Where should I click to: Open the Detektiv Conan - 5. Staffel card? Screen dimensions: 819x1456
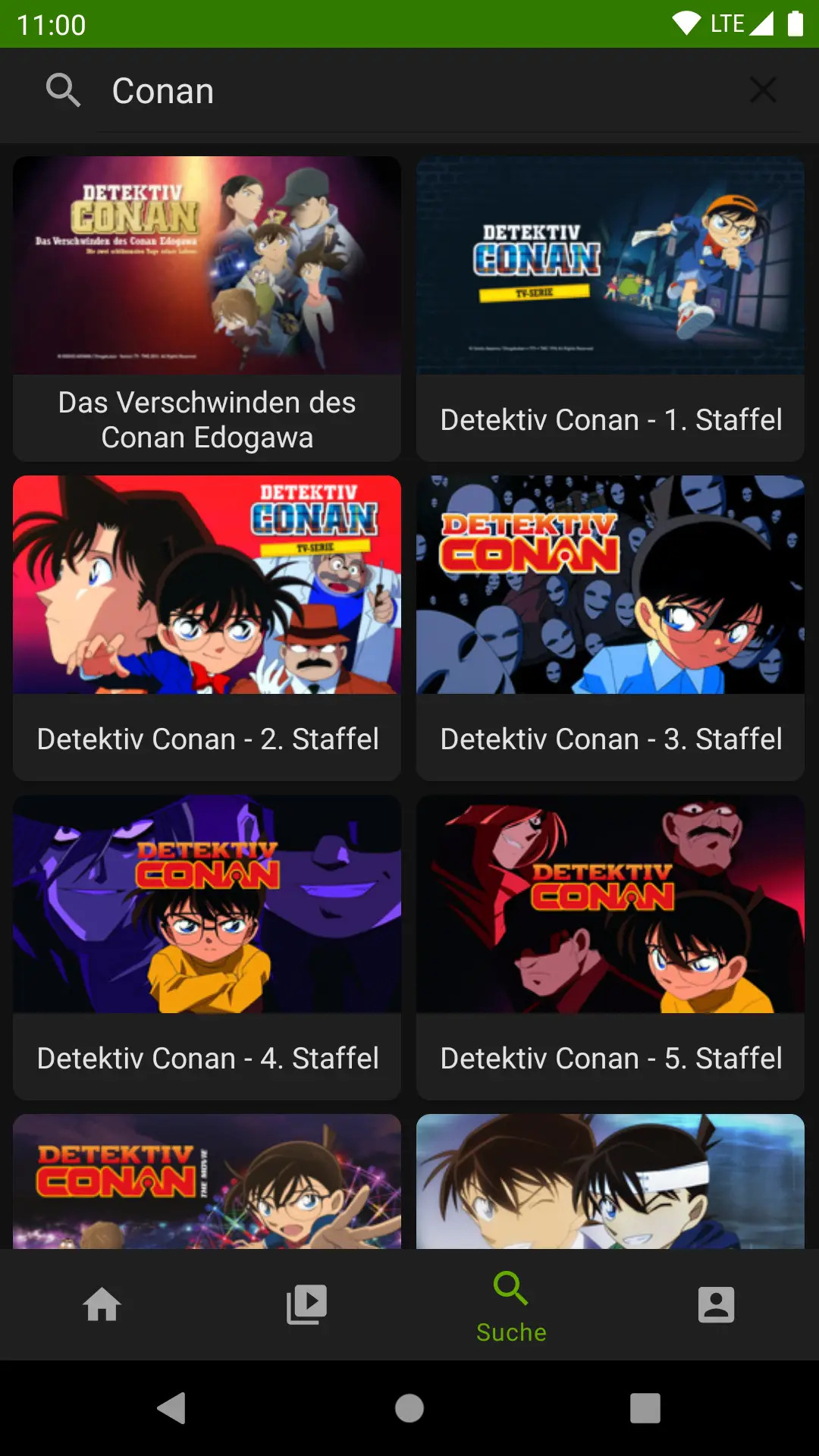[610, 947]
